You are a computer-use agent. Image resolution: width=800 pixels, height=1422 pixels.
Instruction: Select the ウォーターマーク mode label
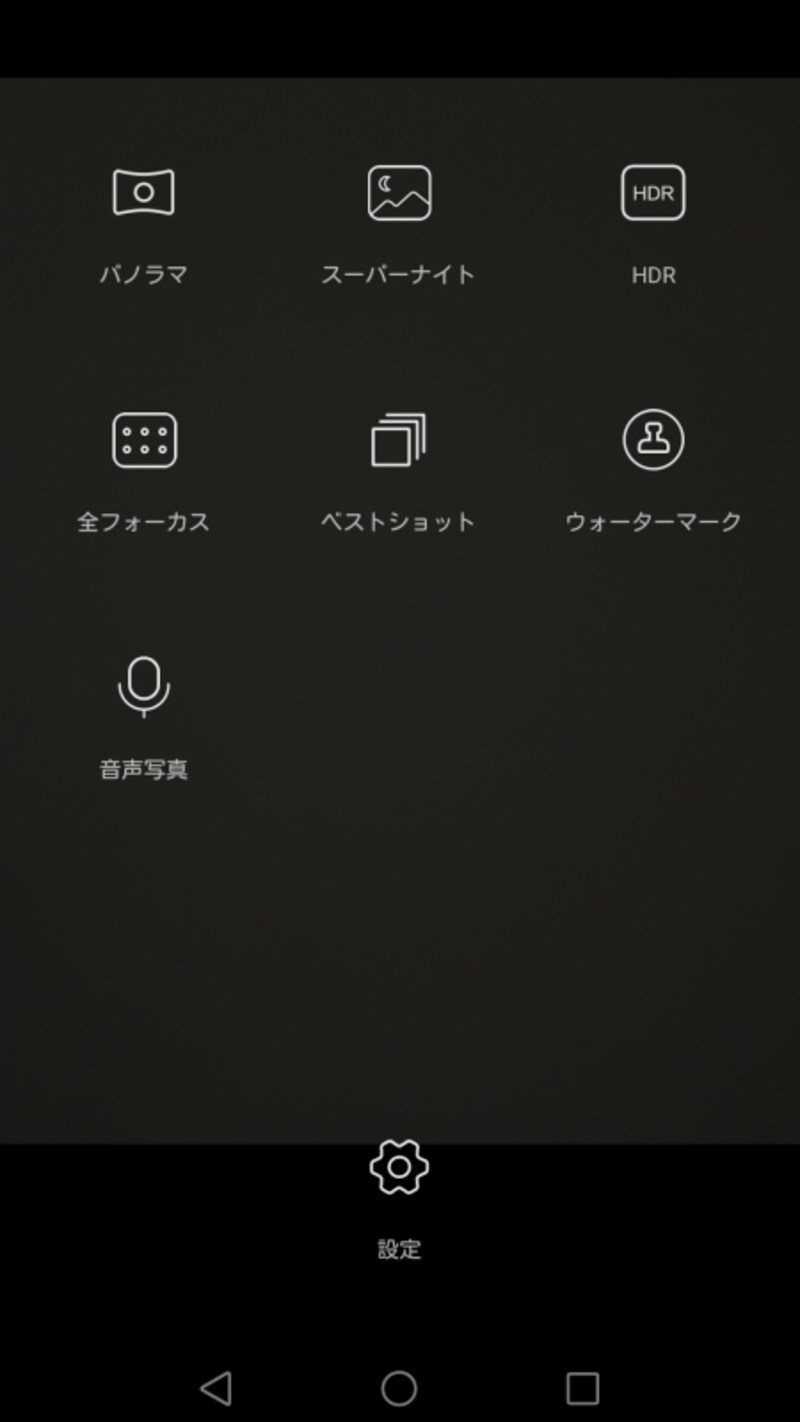pyautogui.click(x=653, y=520)
